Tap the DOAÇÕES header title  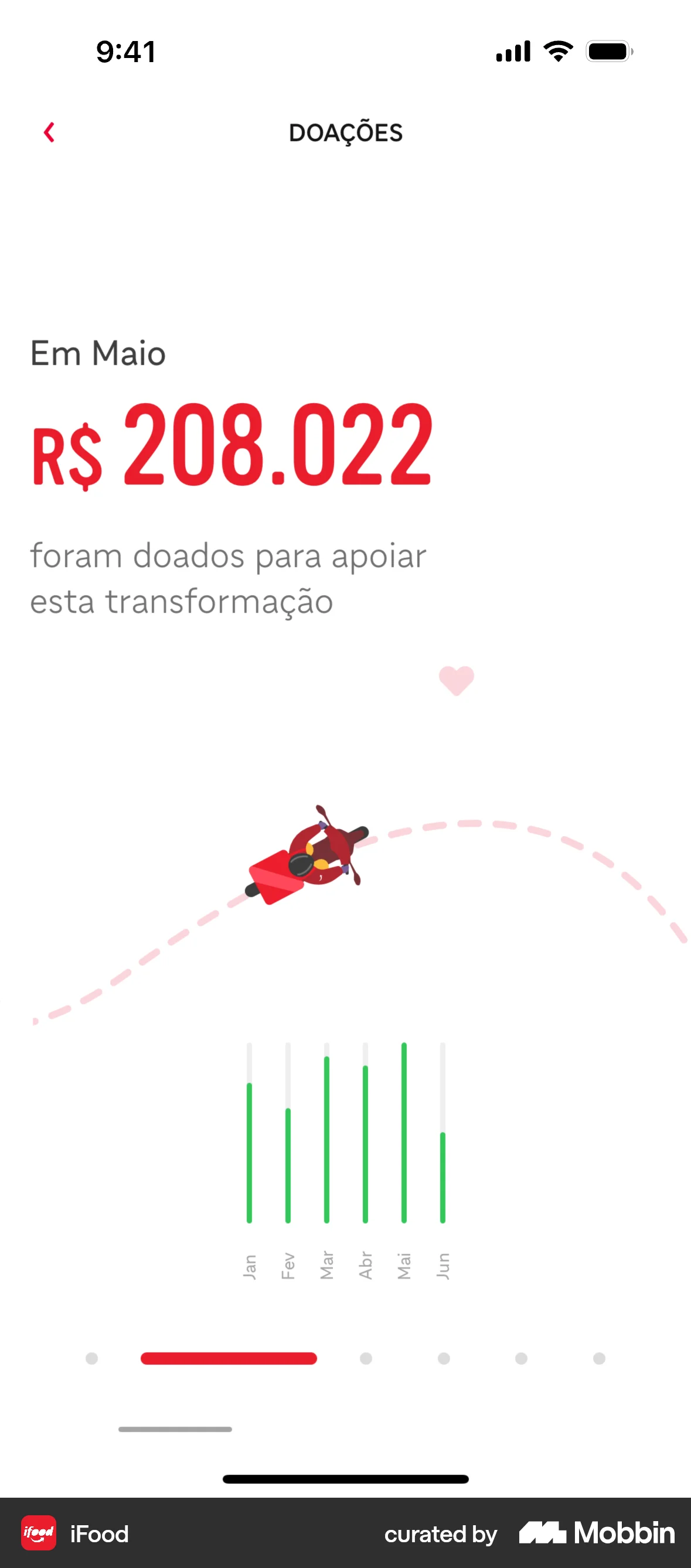[x=345, y=132]
